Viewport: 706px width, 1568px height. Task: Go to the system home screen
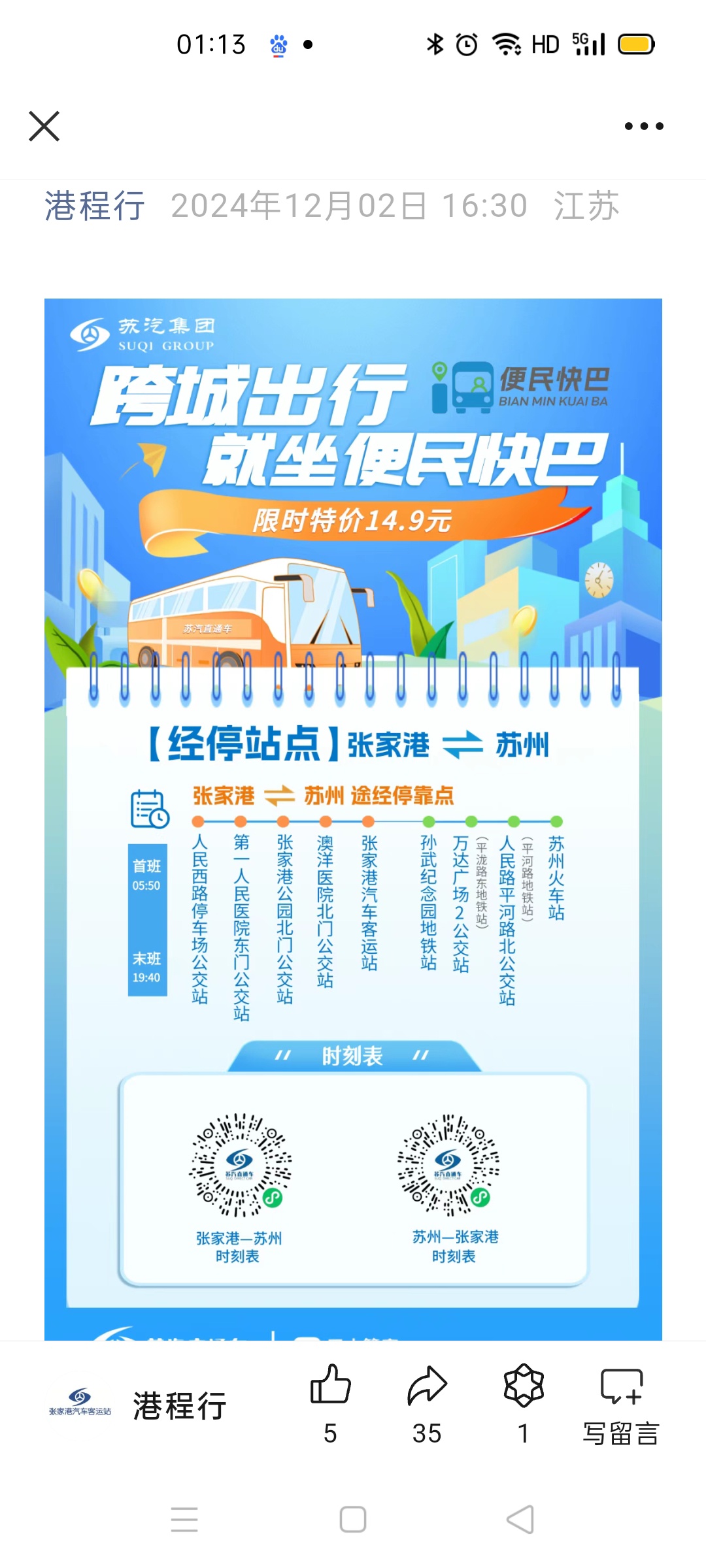[x=353, y=1519]
